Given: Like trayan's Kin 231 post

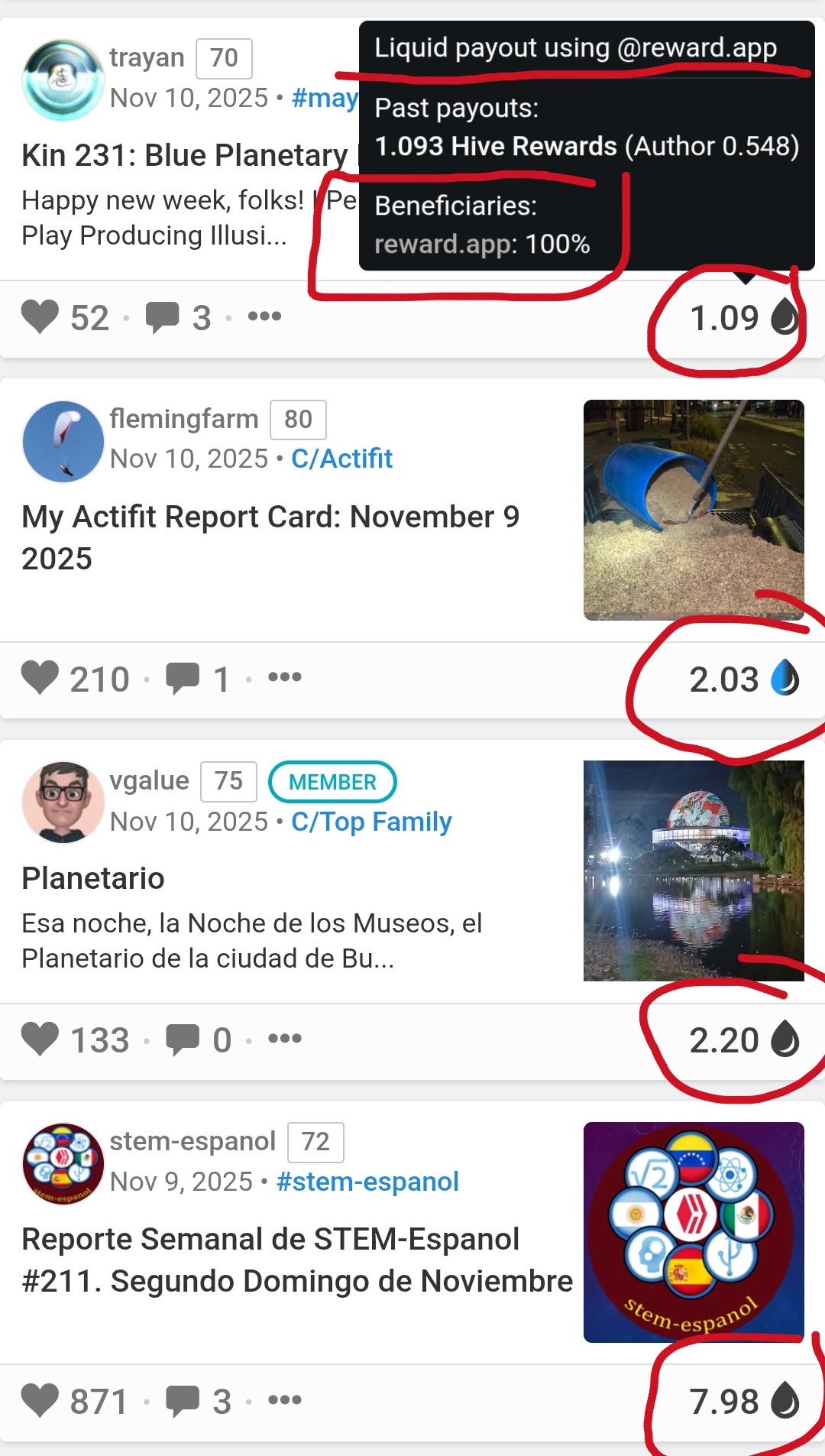Looking at the screenshot, I should (x=40, y=316).
